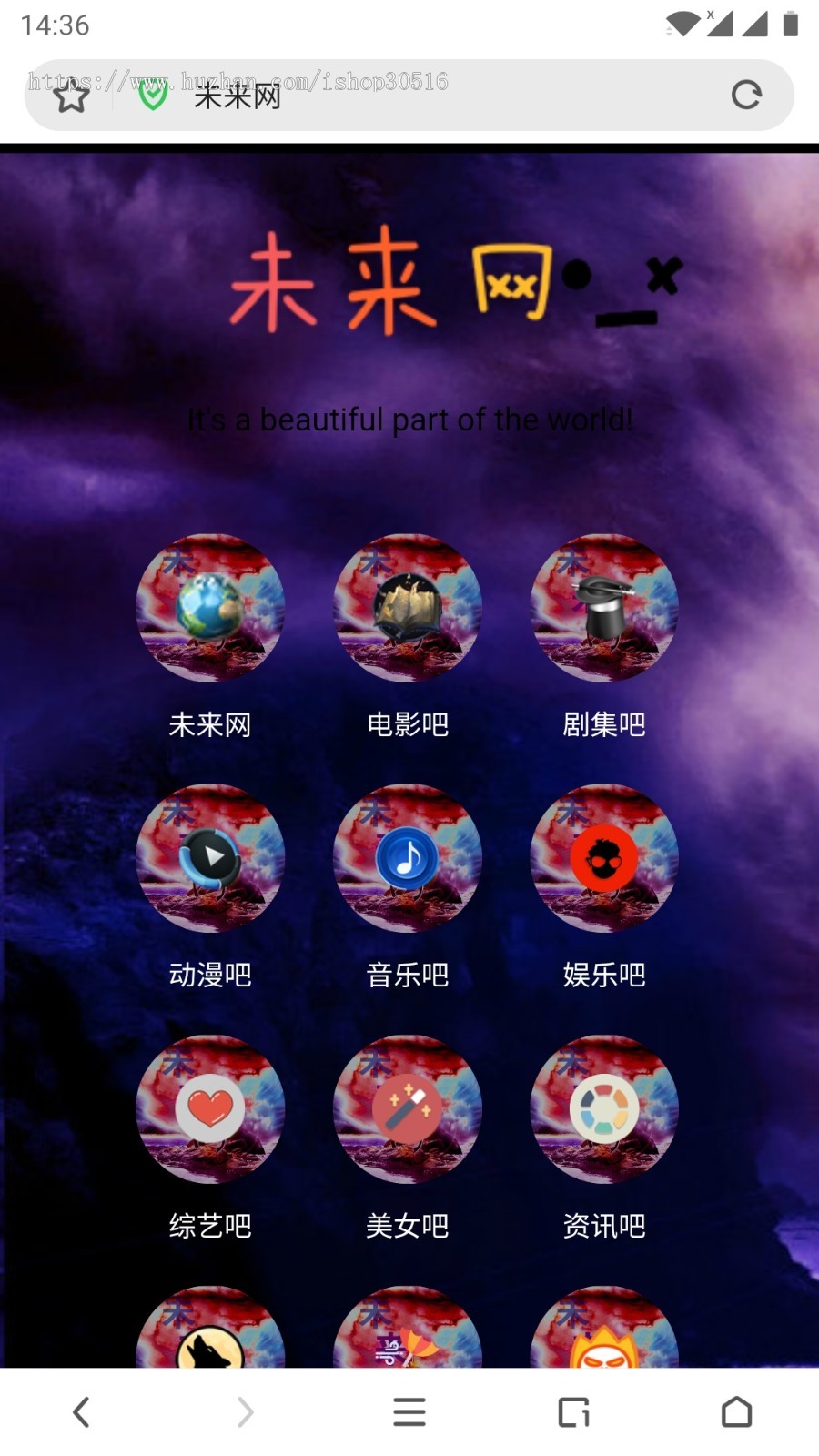
Task: Tap the address bar showing 未来网
Action: pyautogui.click(x=409, y=95)
